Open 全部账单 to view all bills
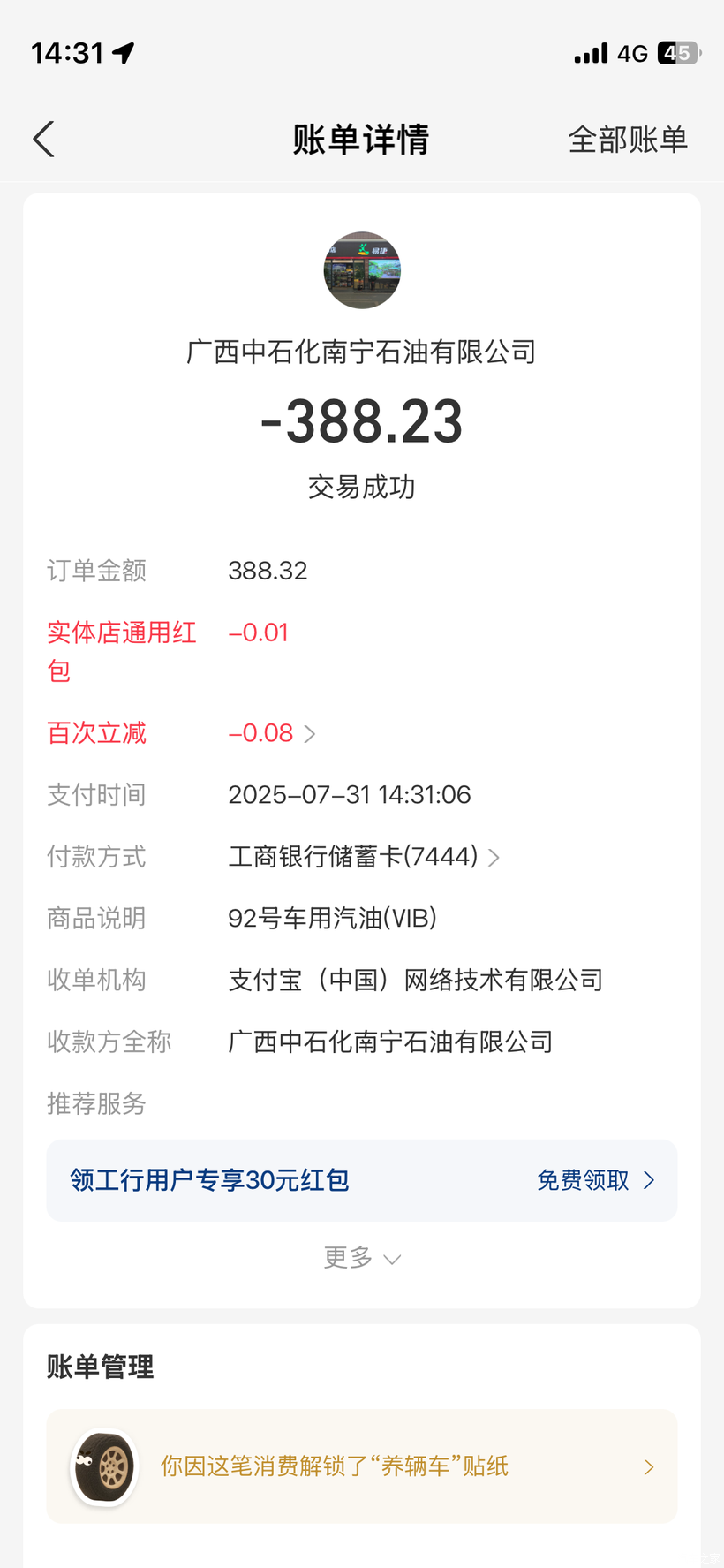724x1568 pixels. pos(627,140)
